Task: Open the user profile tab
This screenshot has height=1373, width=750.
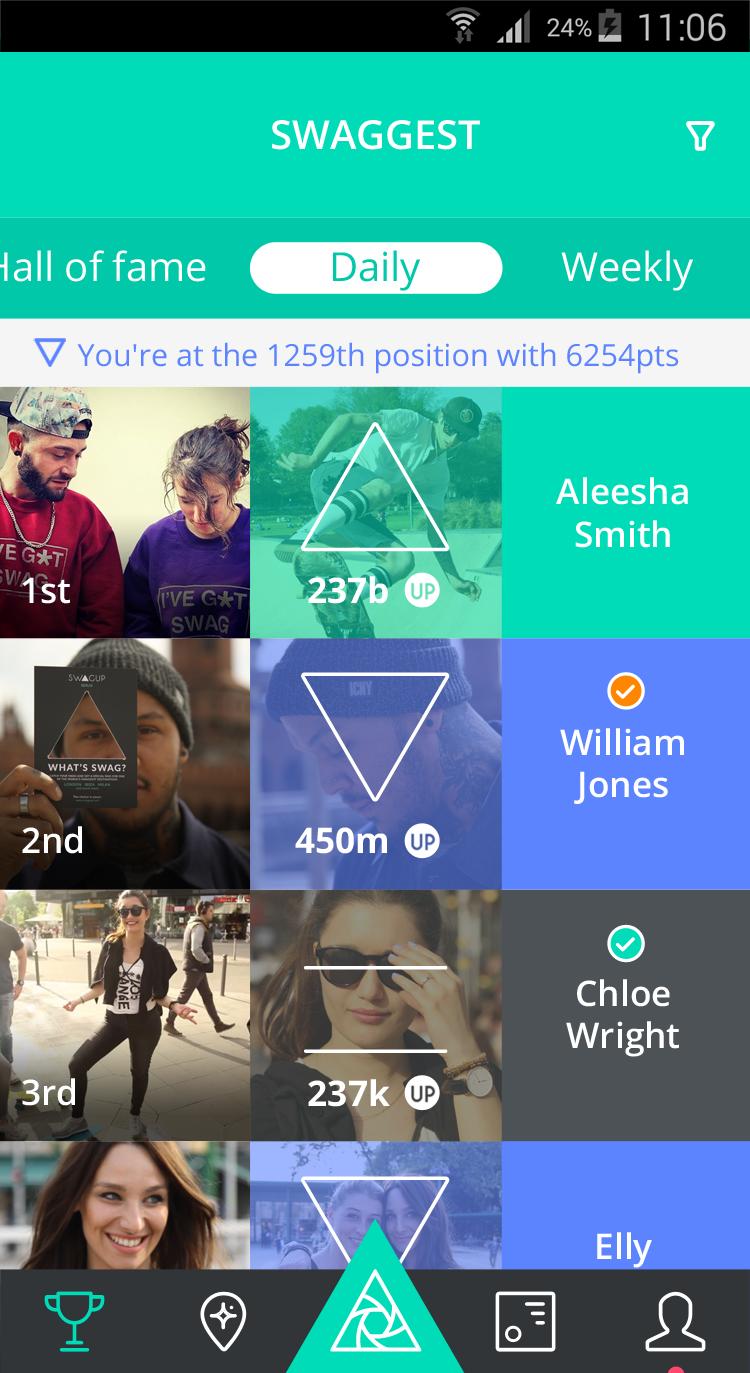Action: (675, 1321)
